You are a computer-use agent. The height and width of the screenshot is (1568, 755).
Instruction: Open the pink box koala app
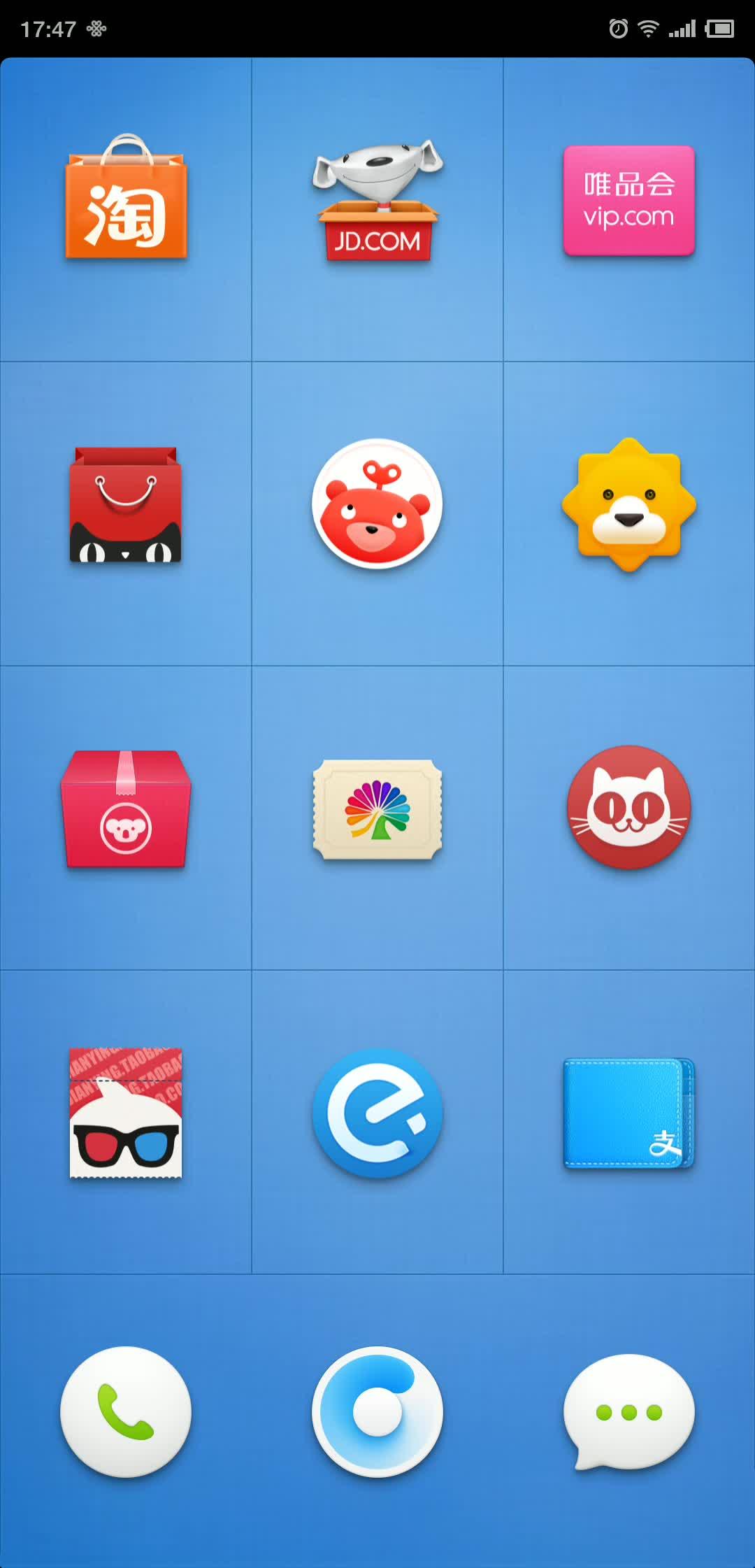click(x=126, y=809)
